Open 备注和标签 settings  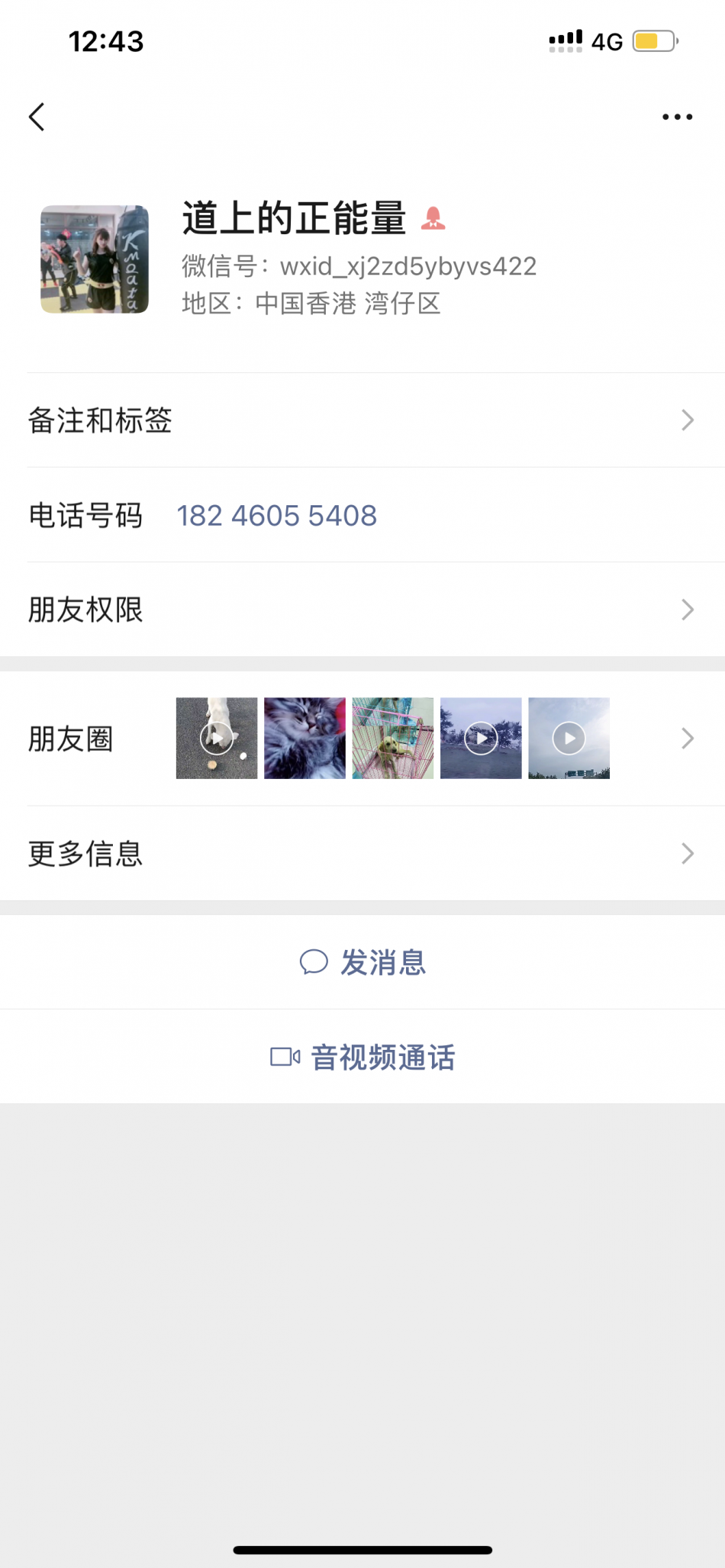[x=362, y=420]
